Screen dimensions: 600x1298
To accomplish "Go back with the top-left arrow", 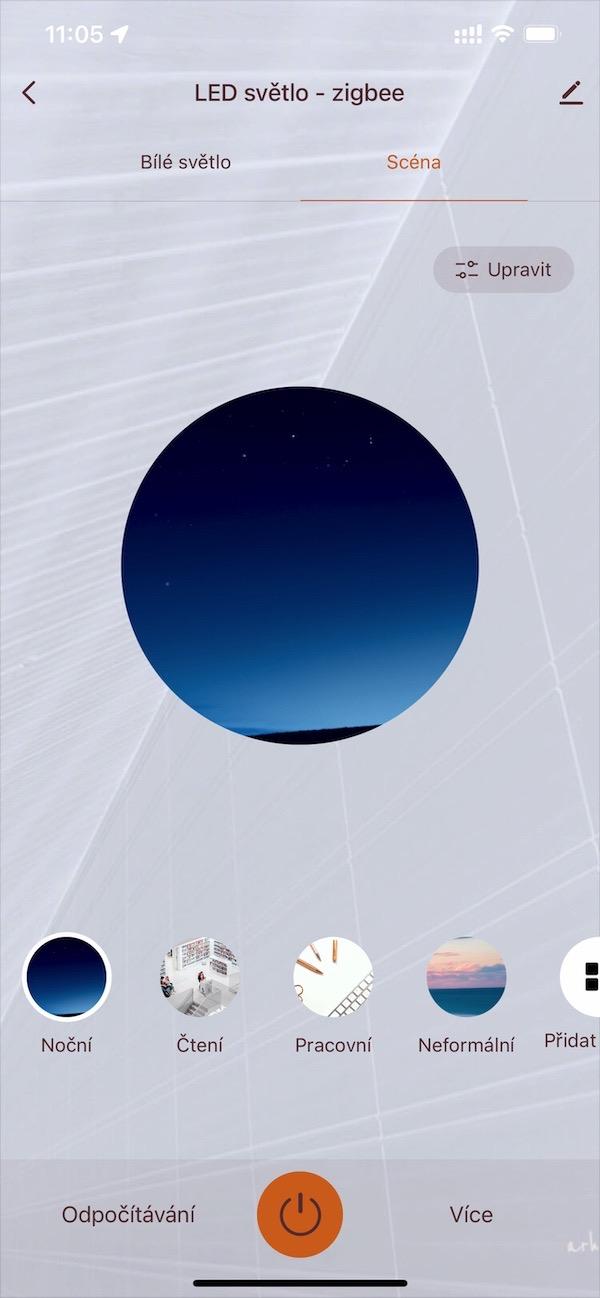I will point(28,93).
